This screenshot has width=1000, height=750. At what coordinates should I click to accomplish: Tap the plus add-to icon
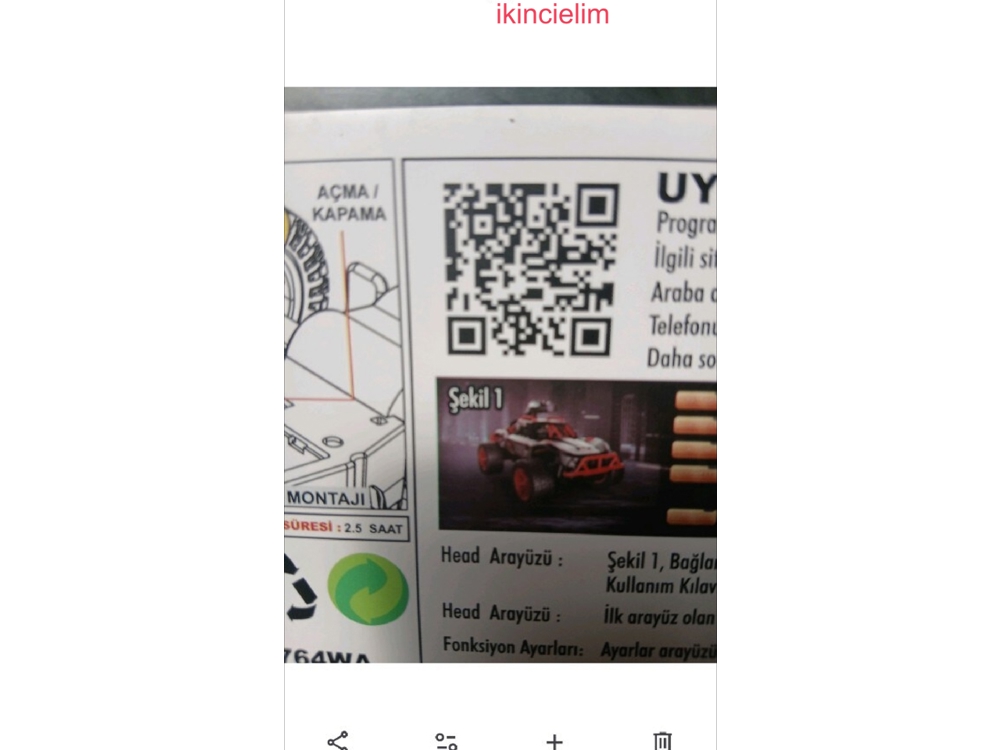[x=554, y=741]
